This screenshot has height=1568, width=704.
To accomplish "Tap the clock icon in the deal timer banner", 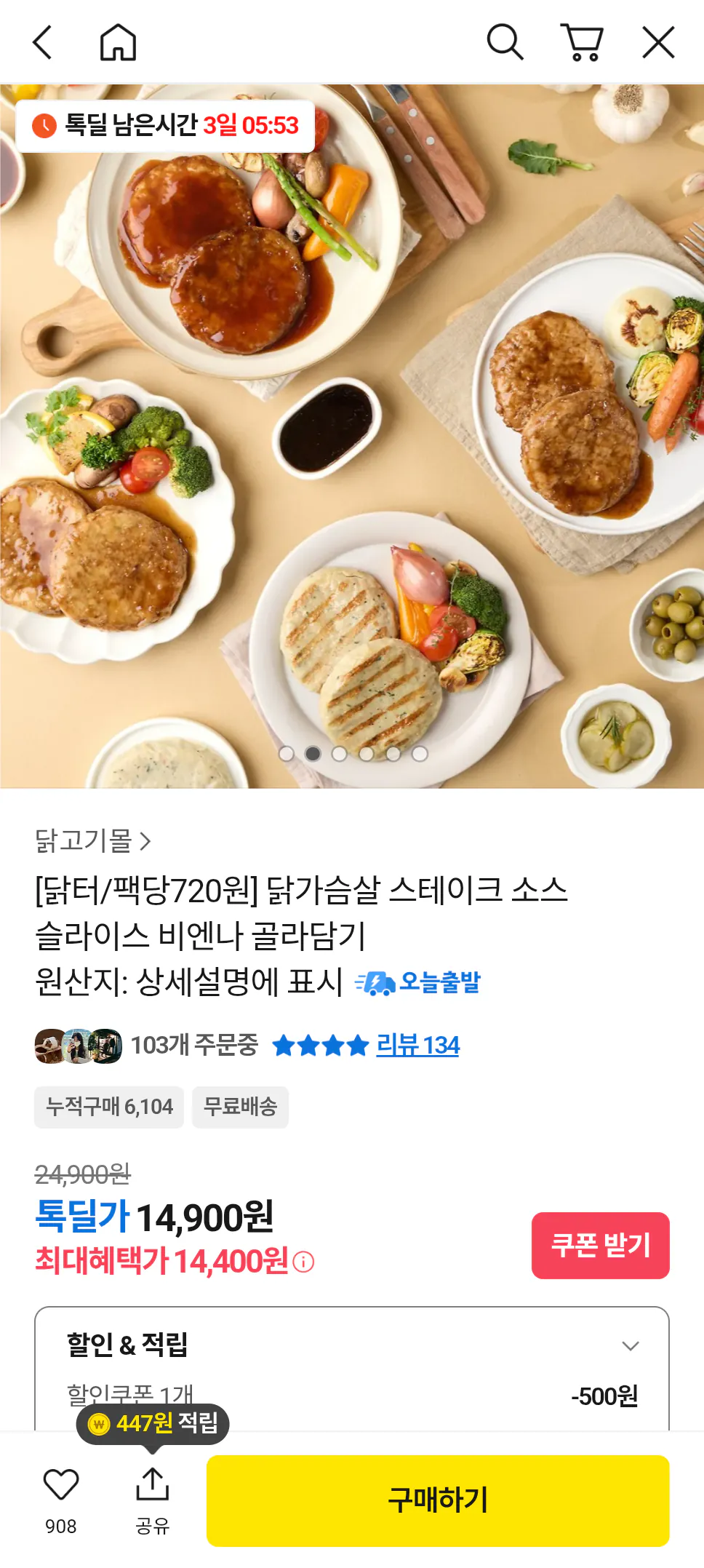I will coord(45,125).
